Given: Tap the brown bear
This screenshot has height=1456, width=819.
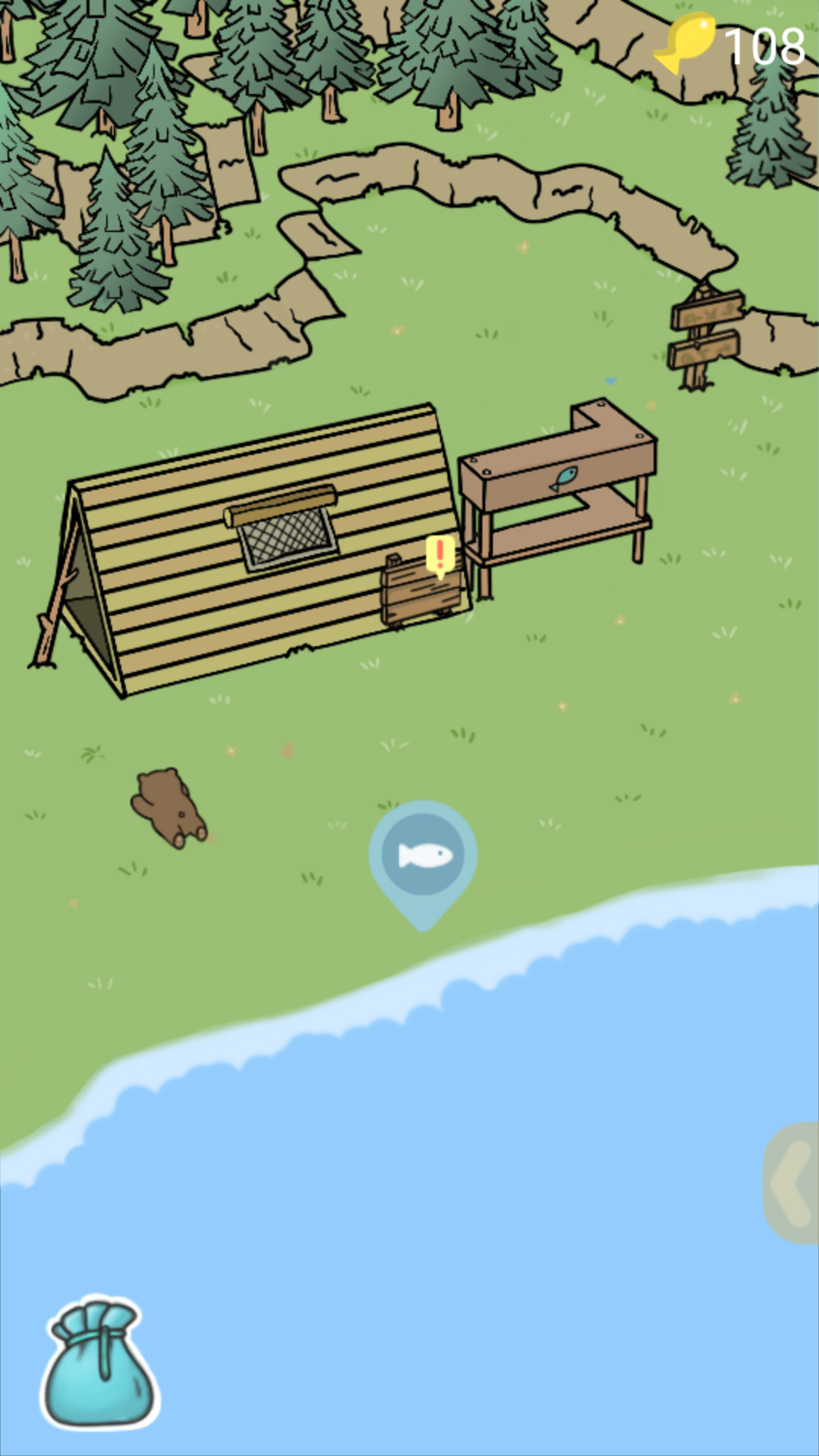Looking at the screenshot, I should click(169, 808).
